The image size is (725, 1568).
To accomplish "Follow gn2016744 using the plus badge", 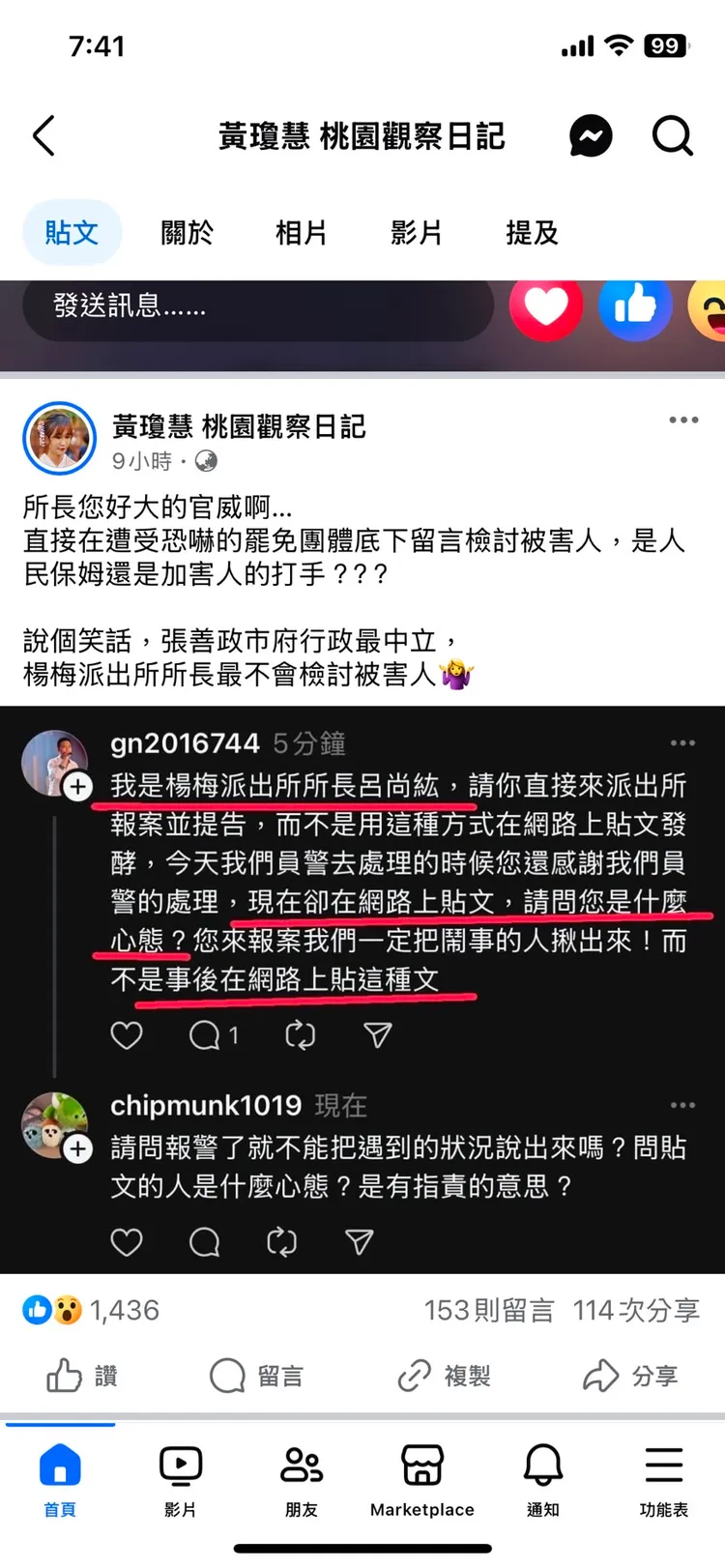I will (x=77, y=787).
